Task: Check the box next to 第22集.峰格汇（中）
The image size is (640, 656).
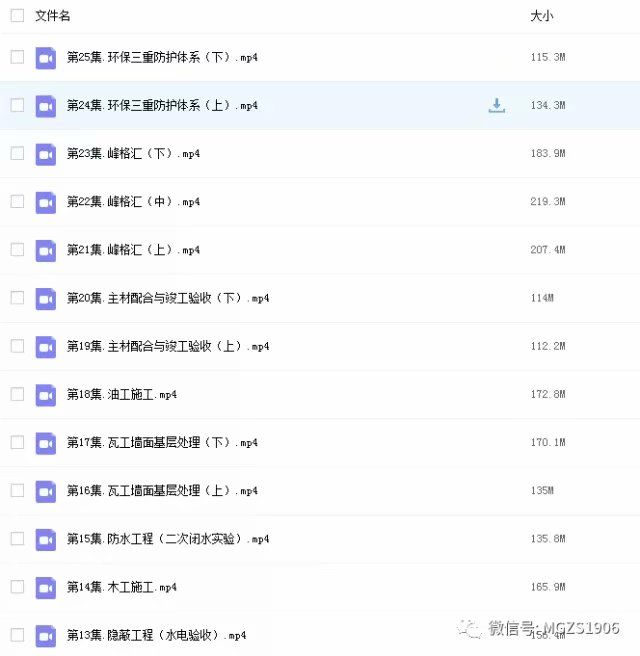Action: coord(17,201)
